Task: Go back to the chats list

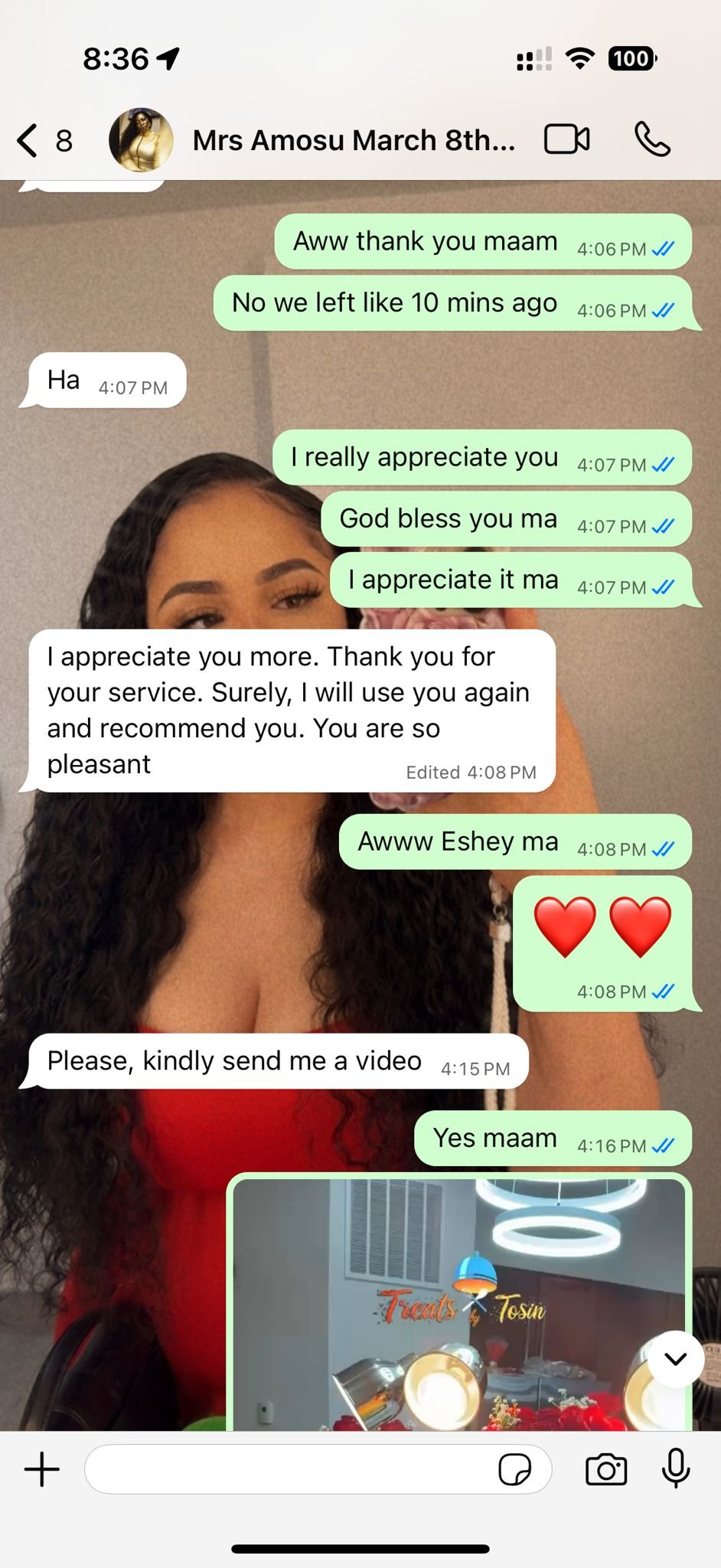Action: (x=43, y=141)
